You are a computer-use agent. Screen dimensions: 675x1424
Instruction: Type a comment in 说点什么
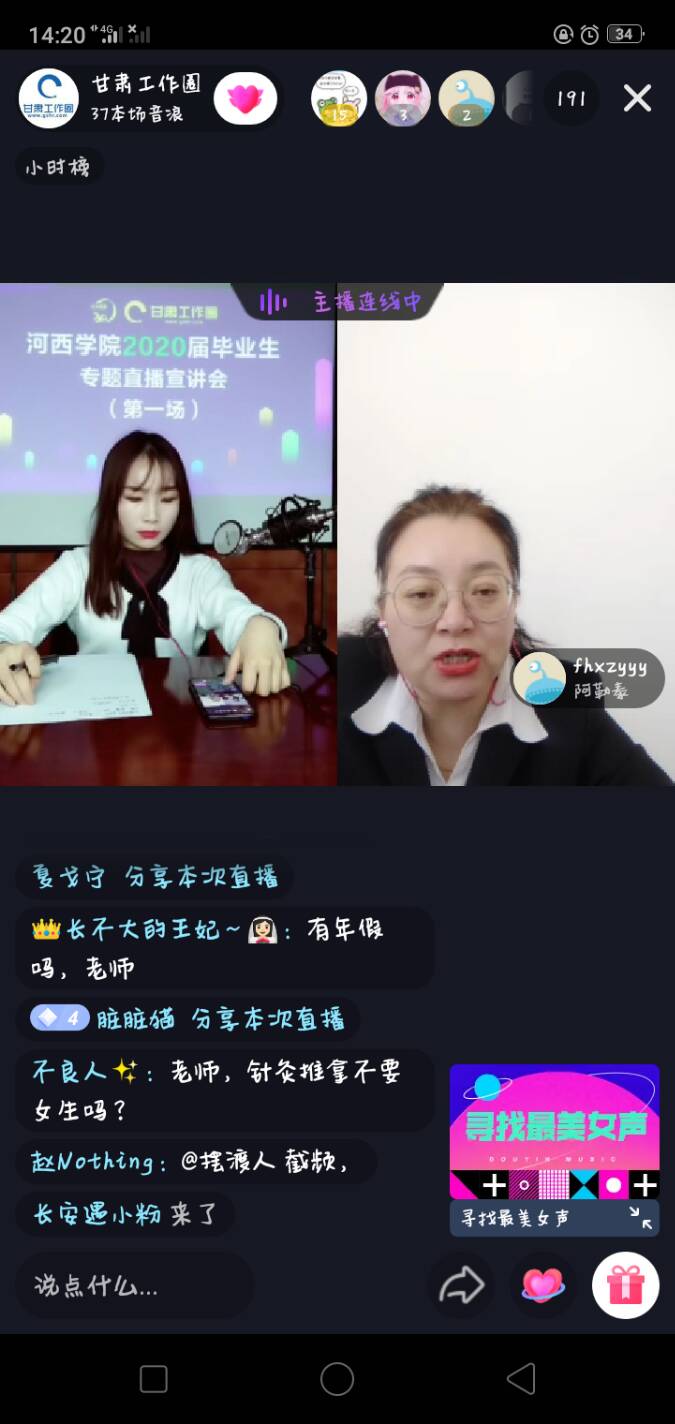click(x=134, y=1285)
